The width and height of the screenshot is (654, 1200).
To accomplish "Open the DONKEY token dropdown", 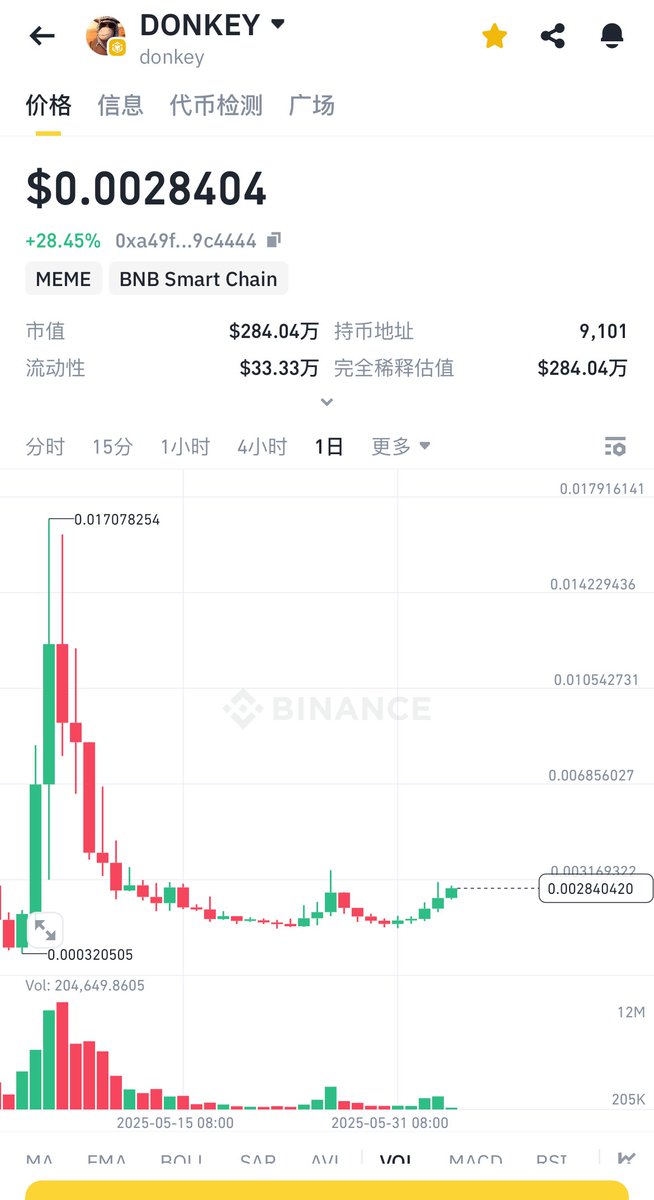I will [278, 23].
